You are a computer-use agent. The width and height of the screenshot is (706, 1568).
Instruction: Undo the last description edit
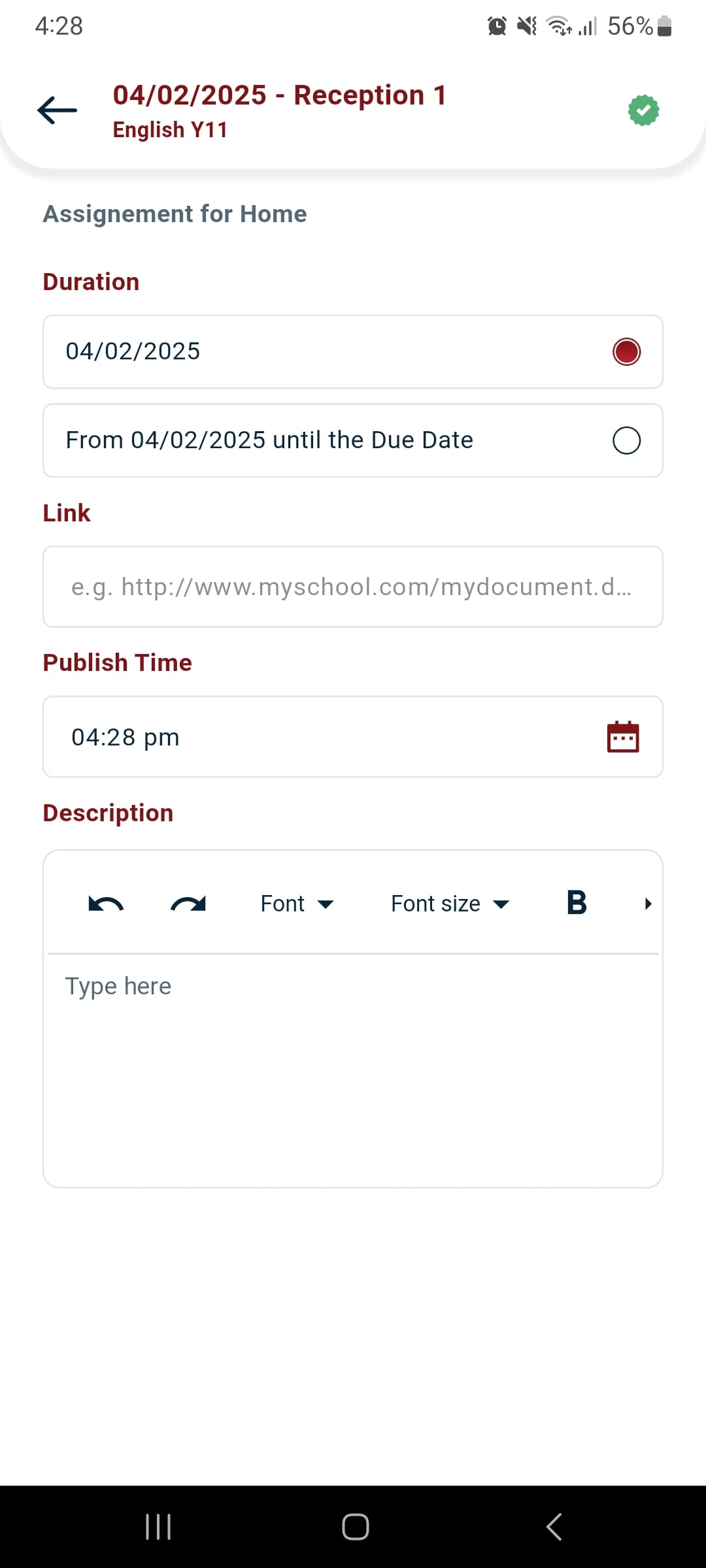pyautogui.click(x=106, y=904)
